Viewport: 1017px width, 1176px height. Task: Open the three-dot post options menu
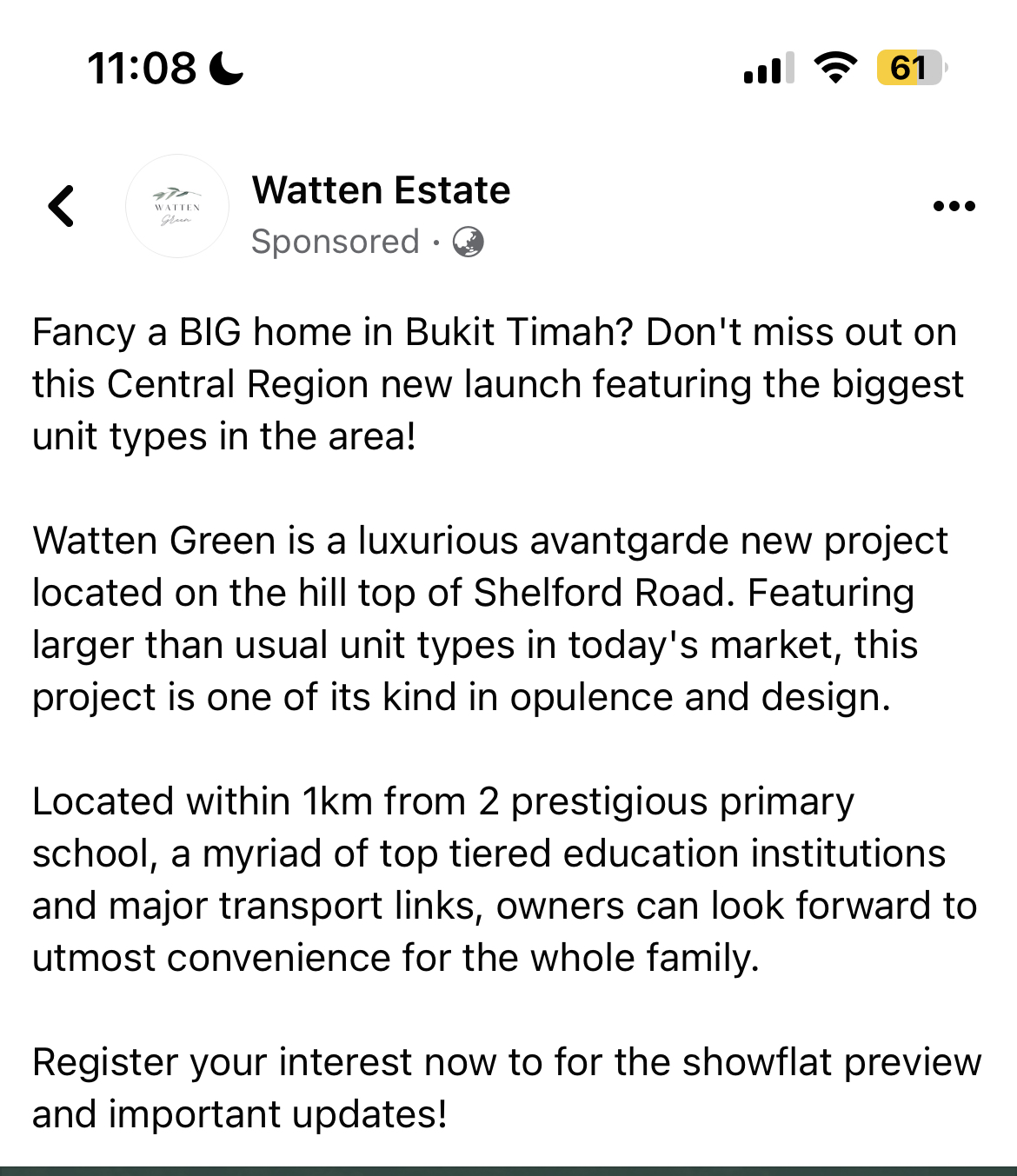[954, 207]
